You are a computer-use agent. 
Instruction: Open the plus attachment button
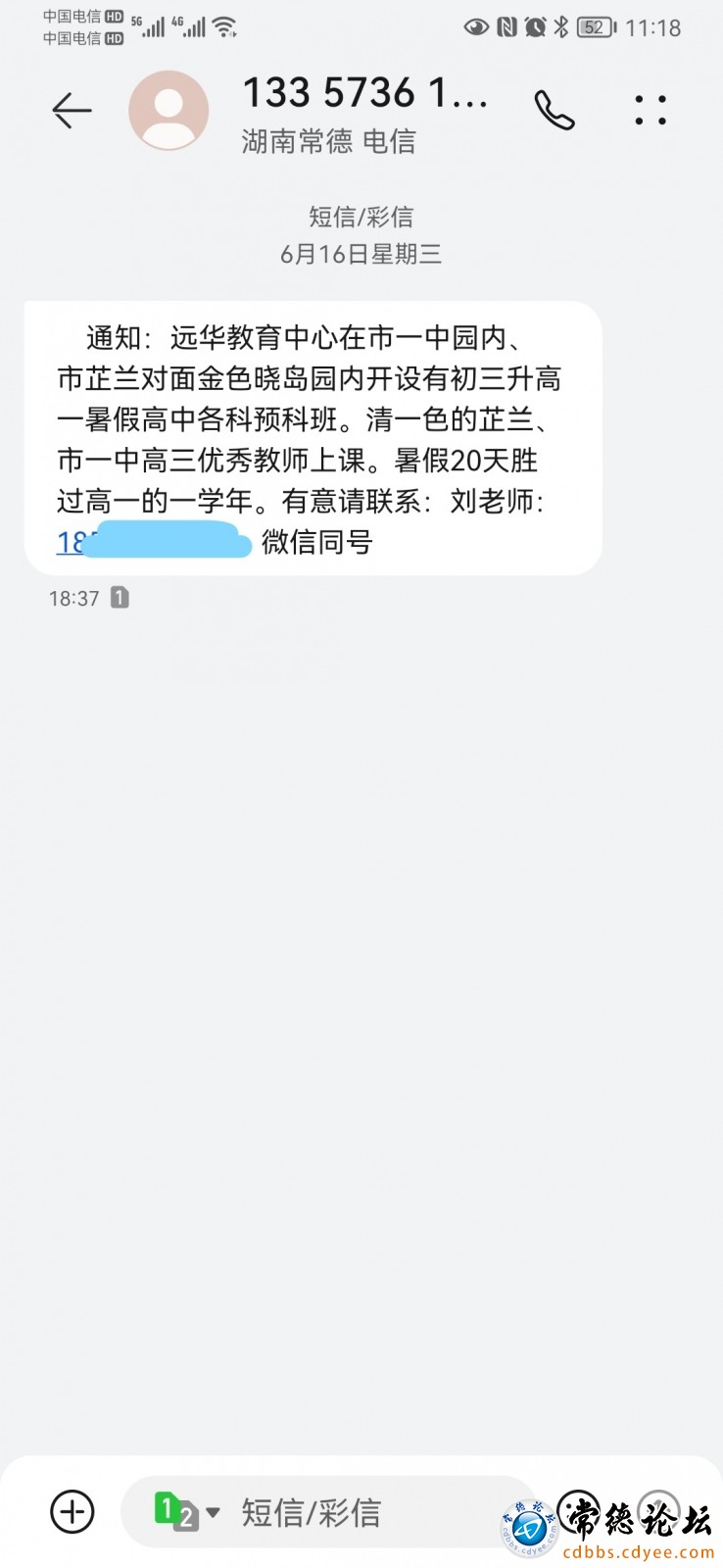point(72,1511)
